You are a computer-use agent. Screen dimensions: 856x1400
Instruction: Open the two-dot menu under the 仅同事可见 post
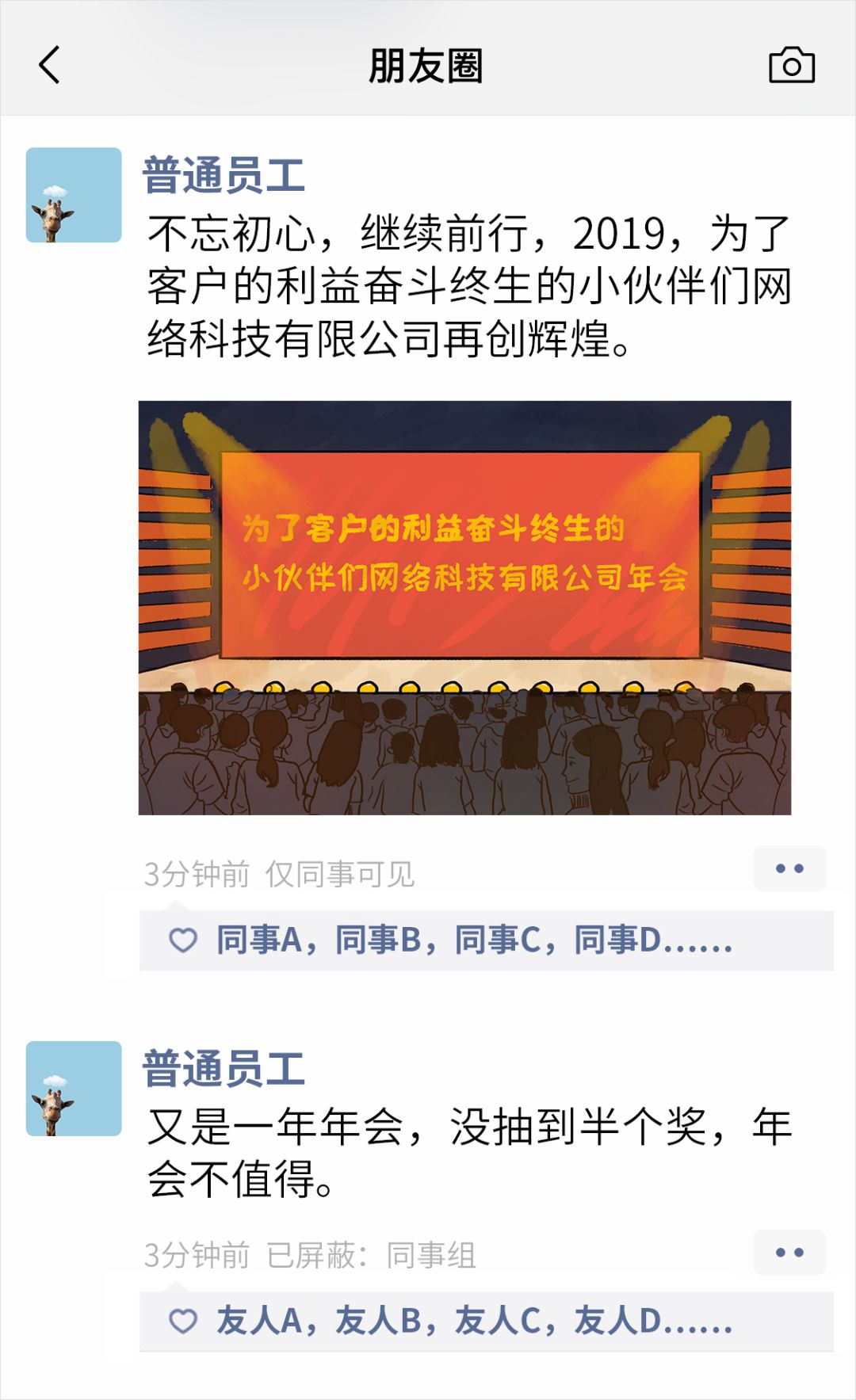[x=789, y=868]
